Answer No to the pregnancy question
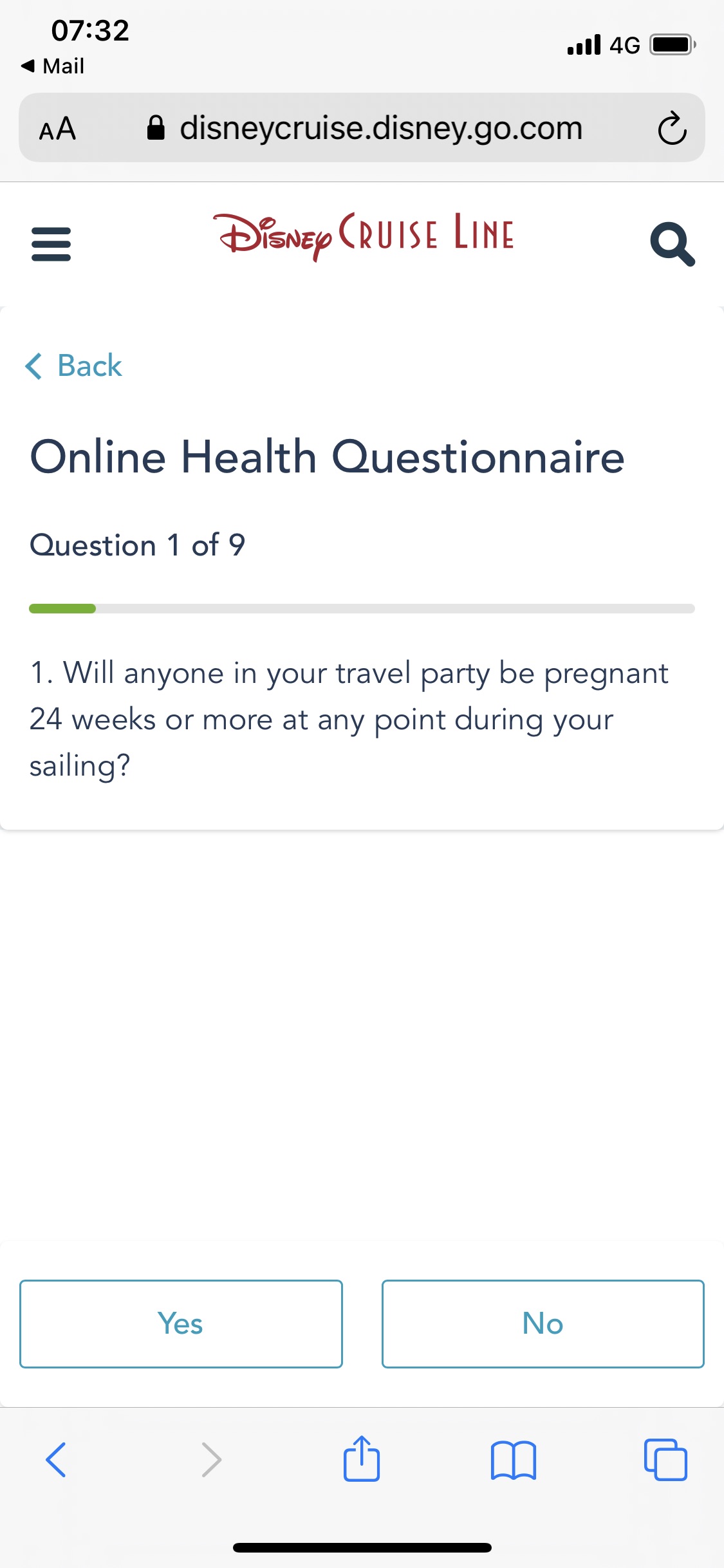The image size is (724, 1568). coord(543,1324)
